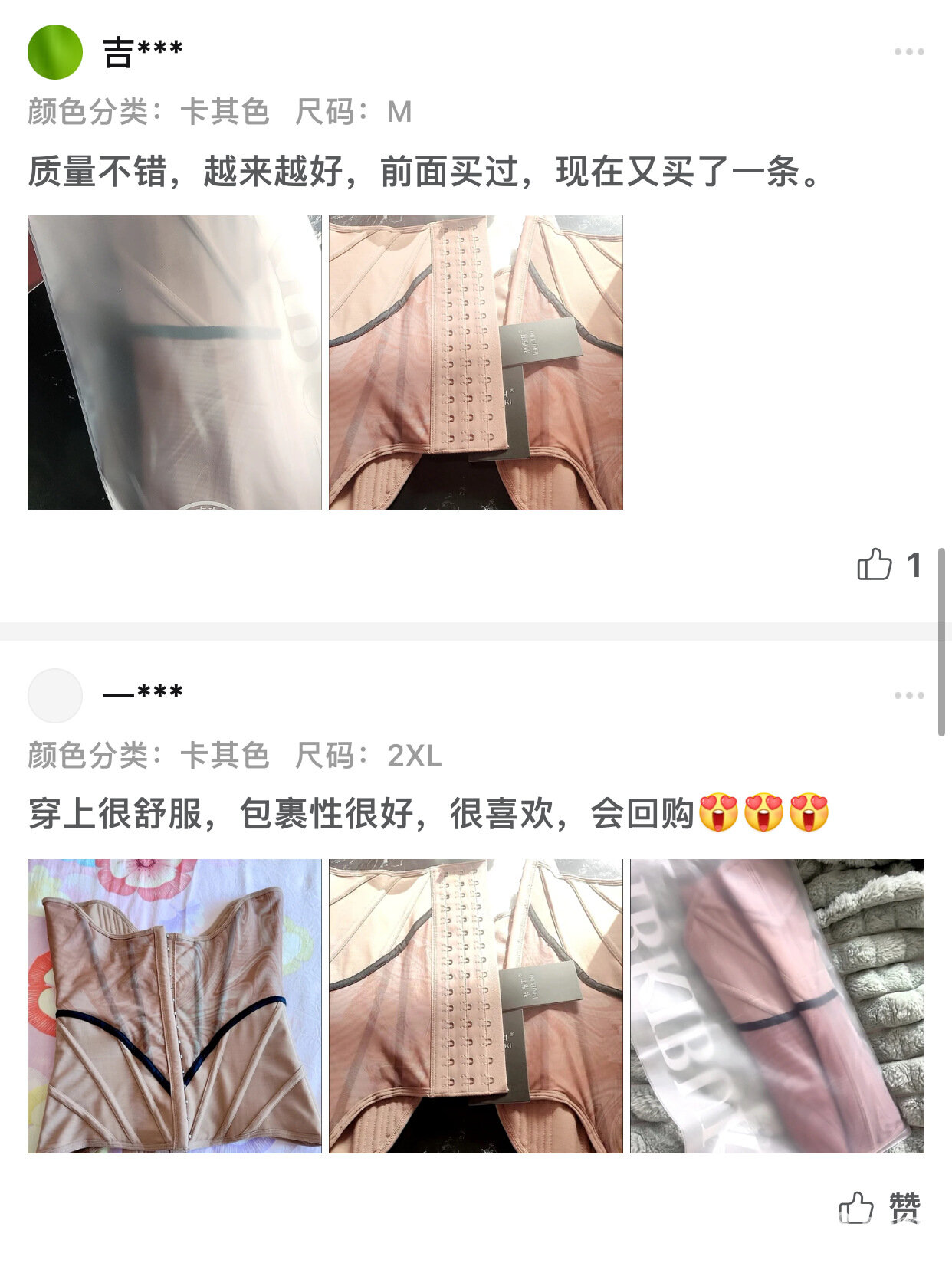View 一***'s middle photo with hook closure
This screenshot has height=1263, width=952.
[x=475, y=1005]
